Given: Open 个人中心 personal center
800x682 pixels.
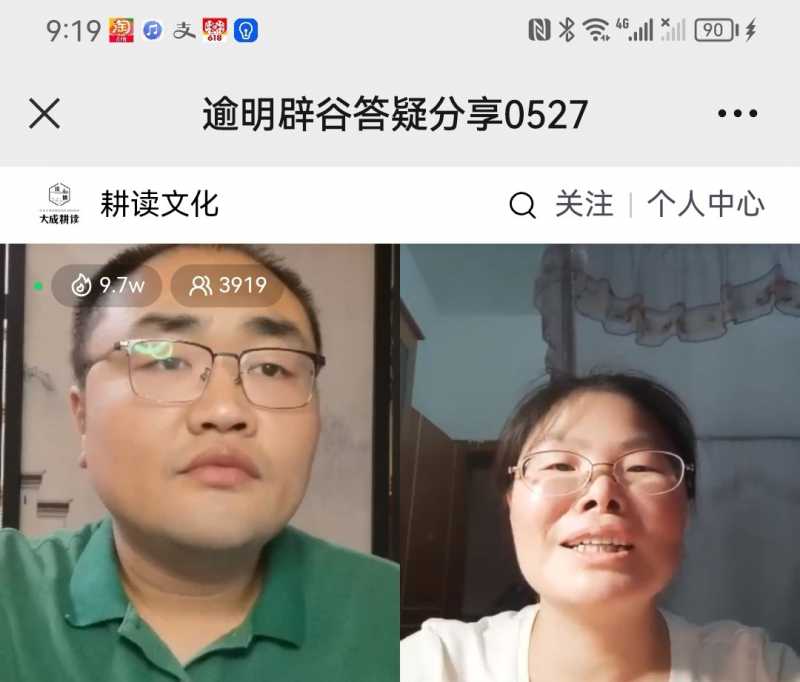Looking at the screenshot, I should coord(705,204).
